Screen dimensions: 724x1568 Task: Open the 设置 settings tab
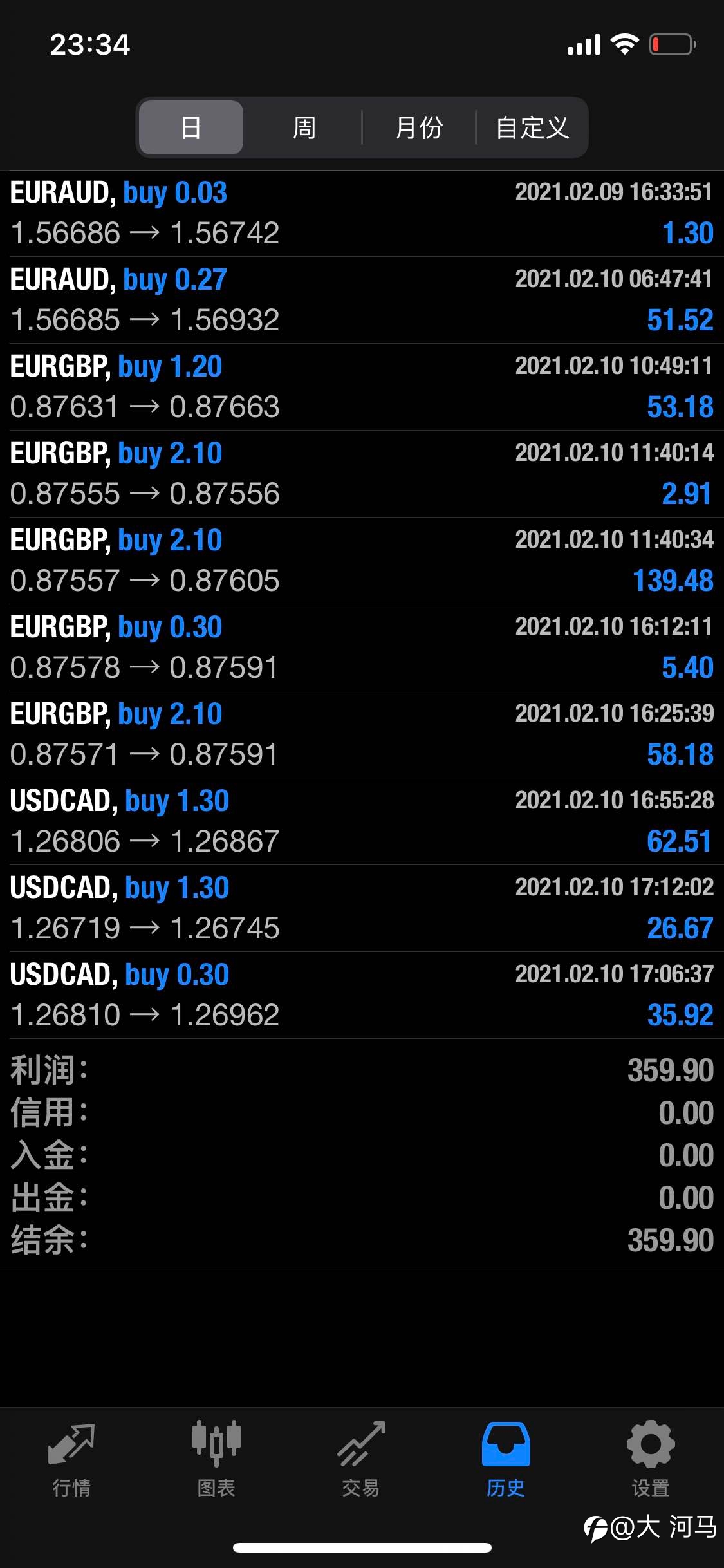(x=651, y=1459)
